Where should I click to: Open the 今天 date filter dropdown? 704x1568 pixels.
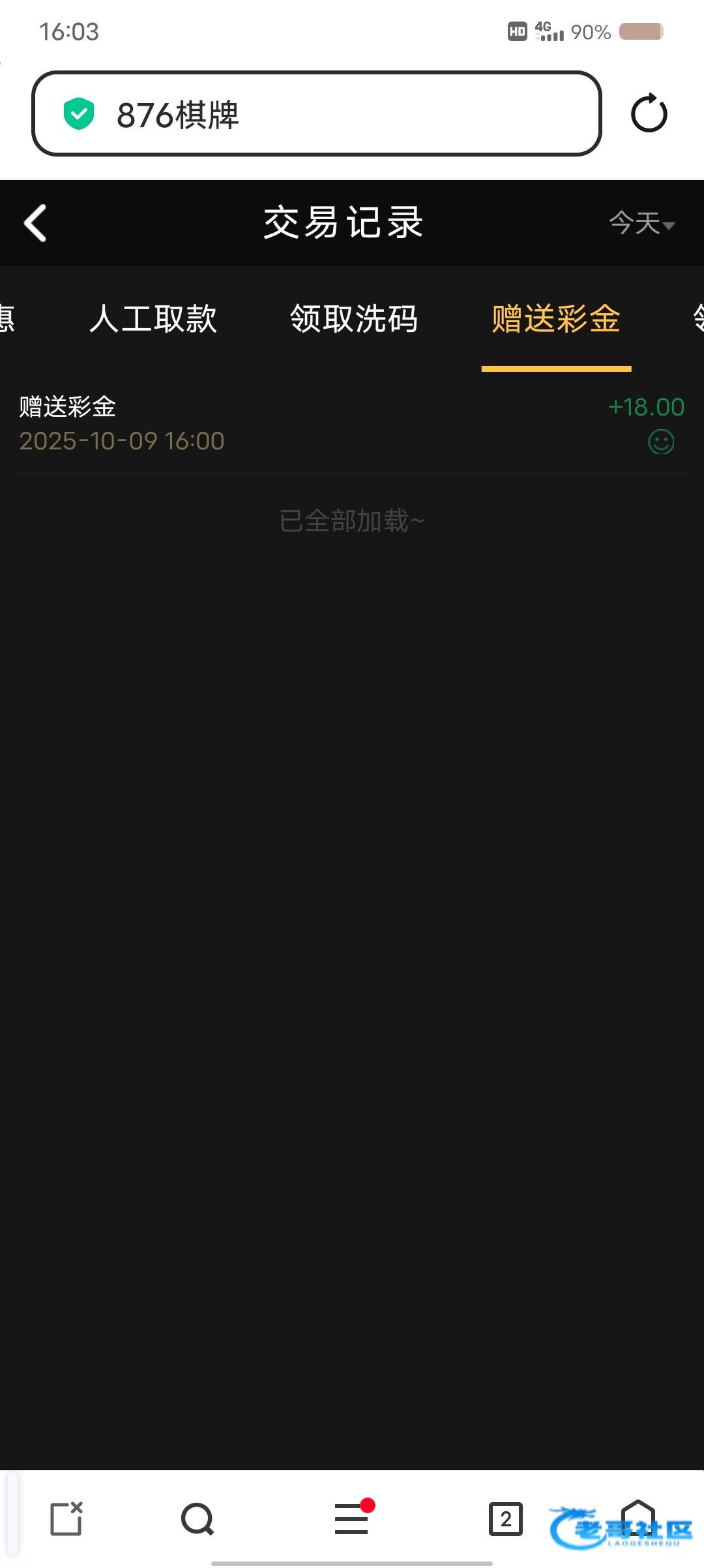pos(642,223)
